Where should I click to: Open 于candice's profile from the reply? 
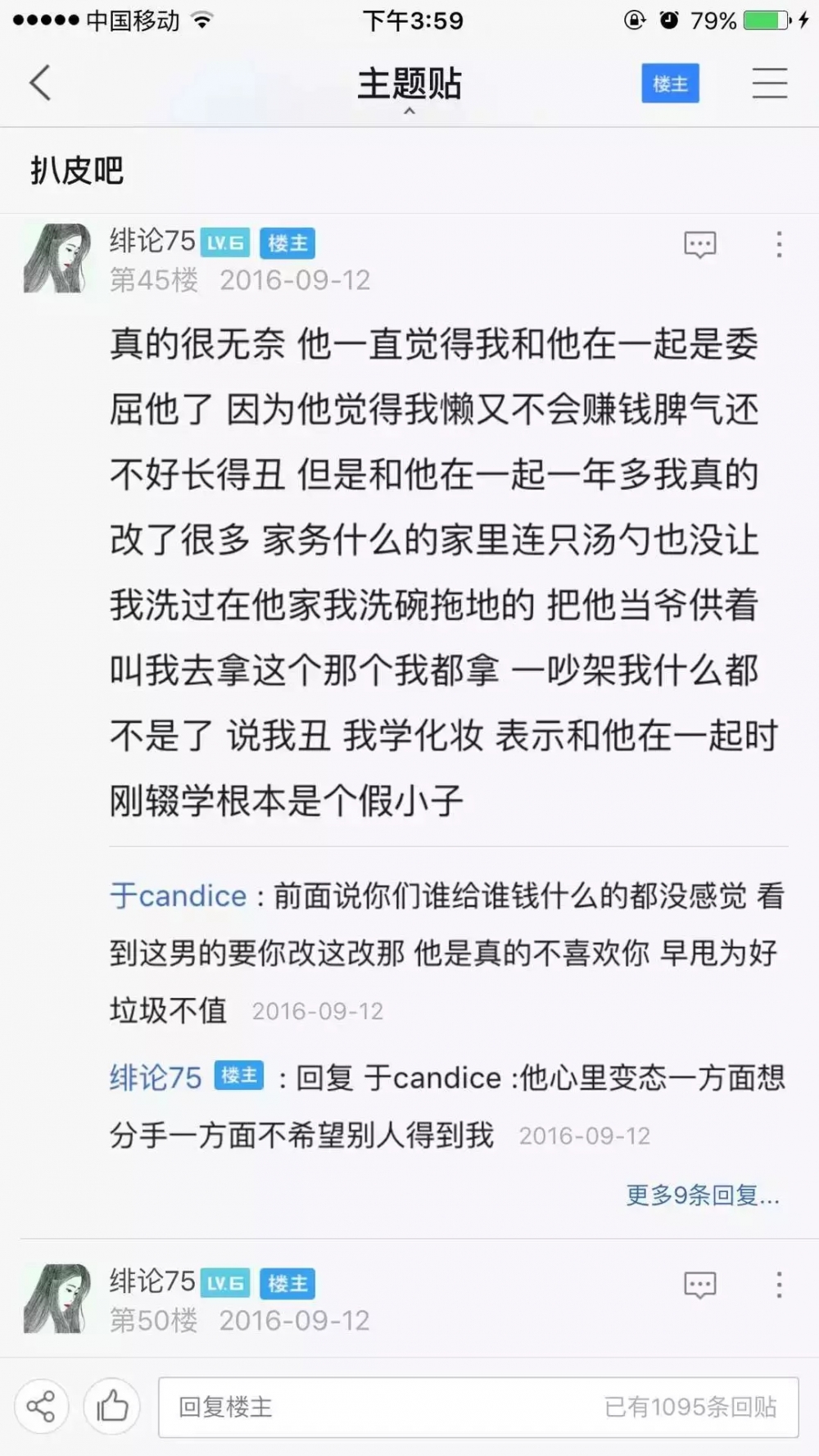tap(179, 896)
